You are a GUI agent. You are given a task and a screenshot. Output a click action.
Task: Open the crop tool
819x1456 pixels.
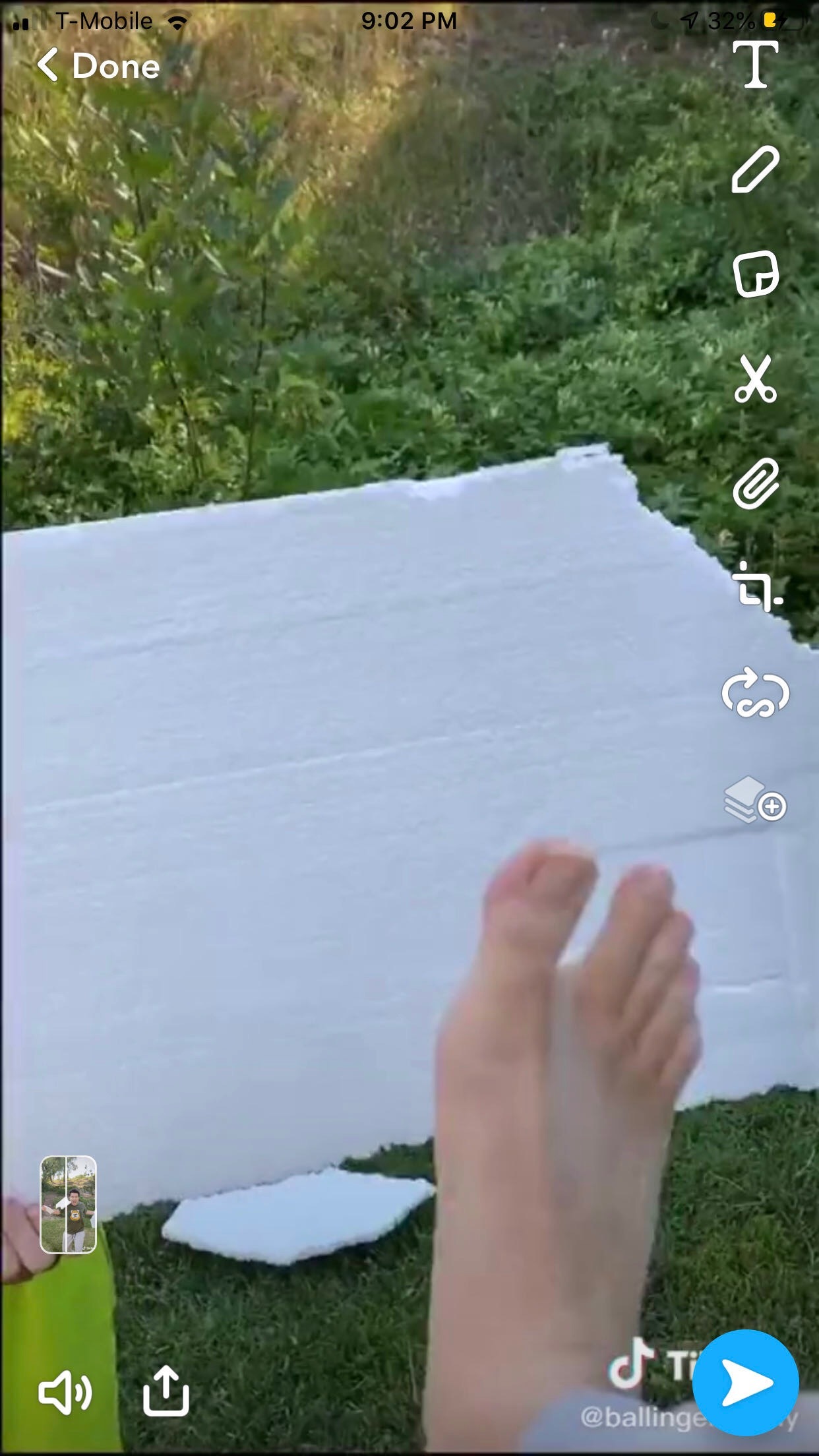(x=757, y=588)
